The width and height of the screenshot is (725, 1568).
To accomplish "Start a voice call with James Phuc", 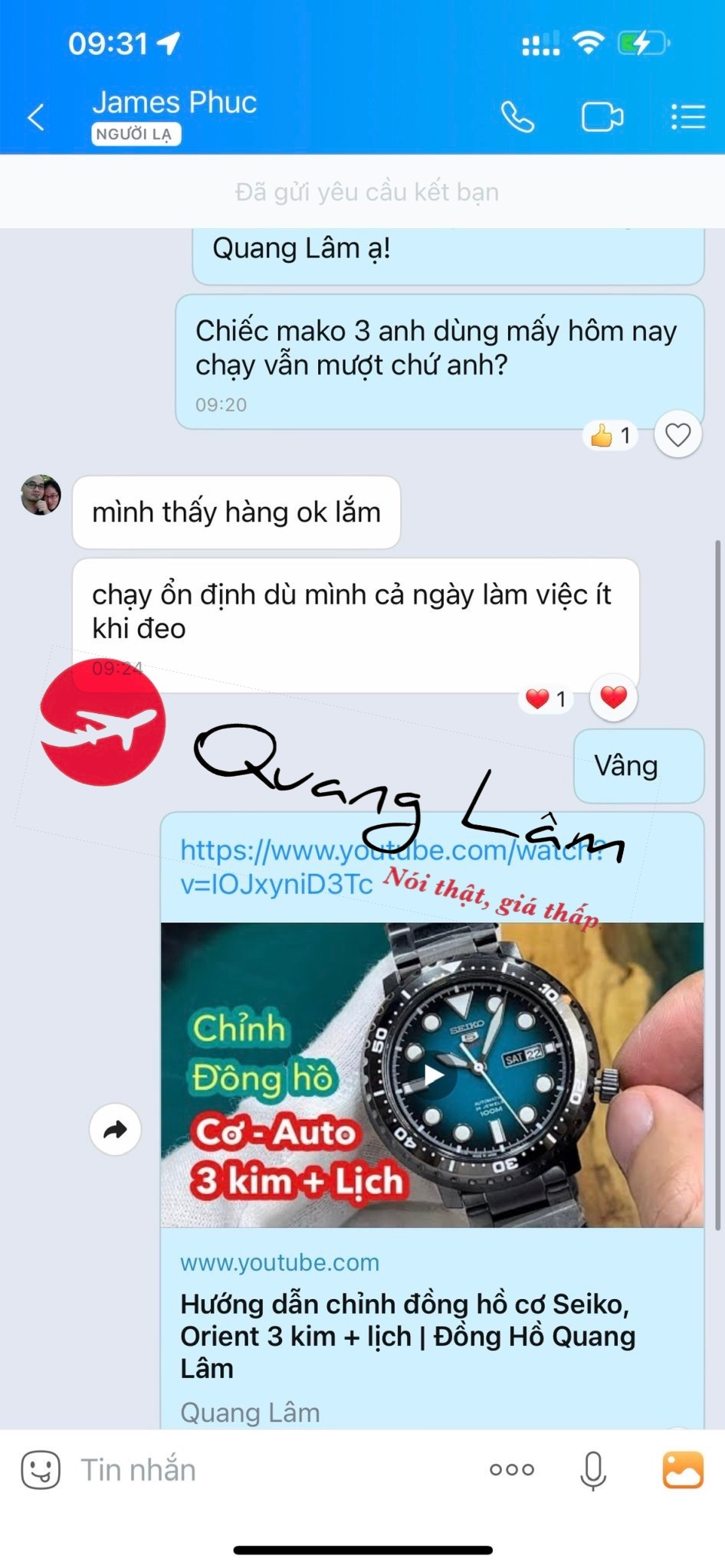I will tap(517, 117).
